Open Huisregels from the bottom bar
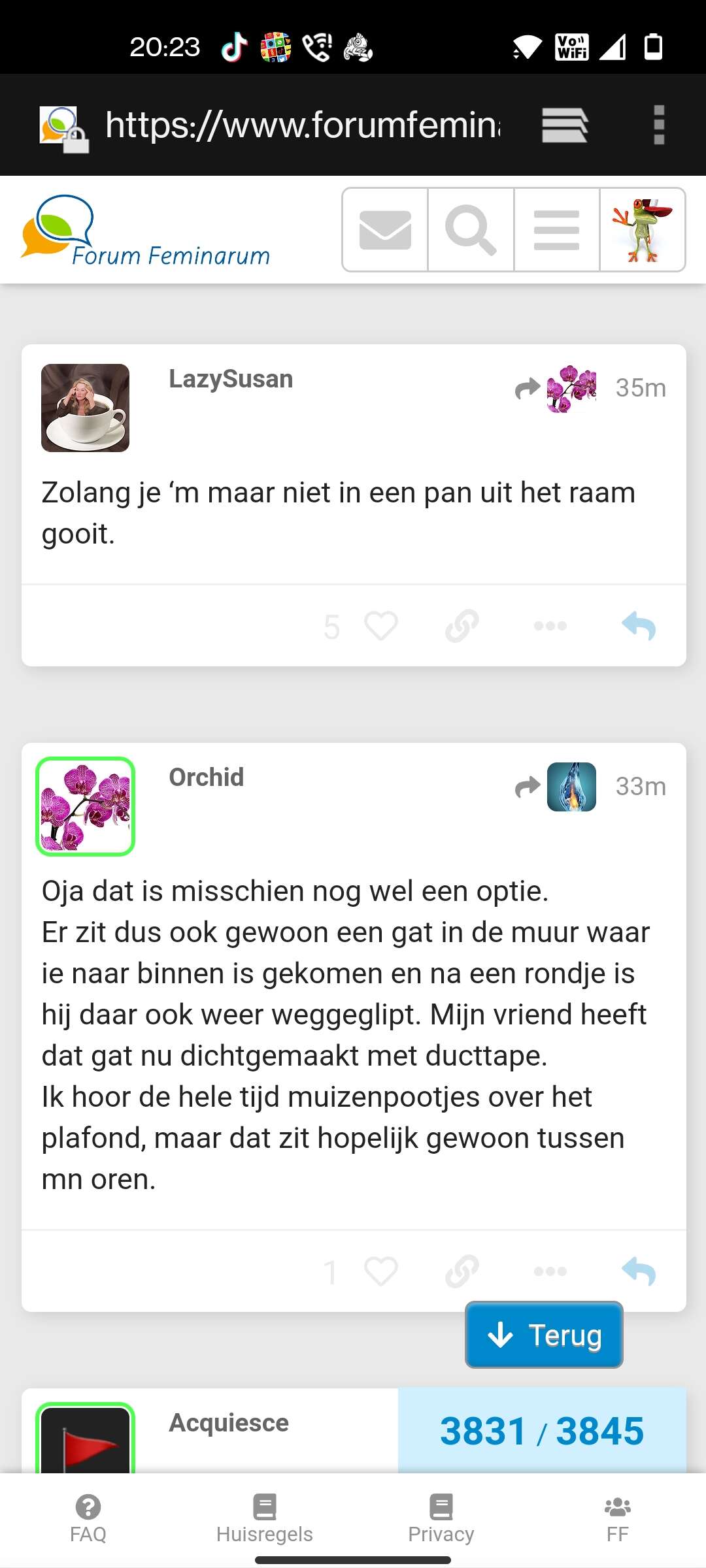This screenshot has width=706, height=1568. click(265, 1519)
